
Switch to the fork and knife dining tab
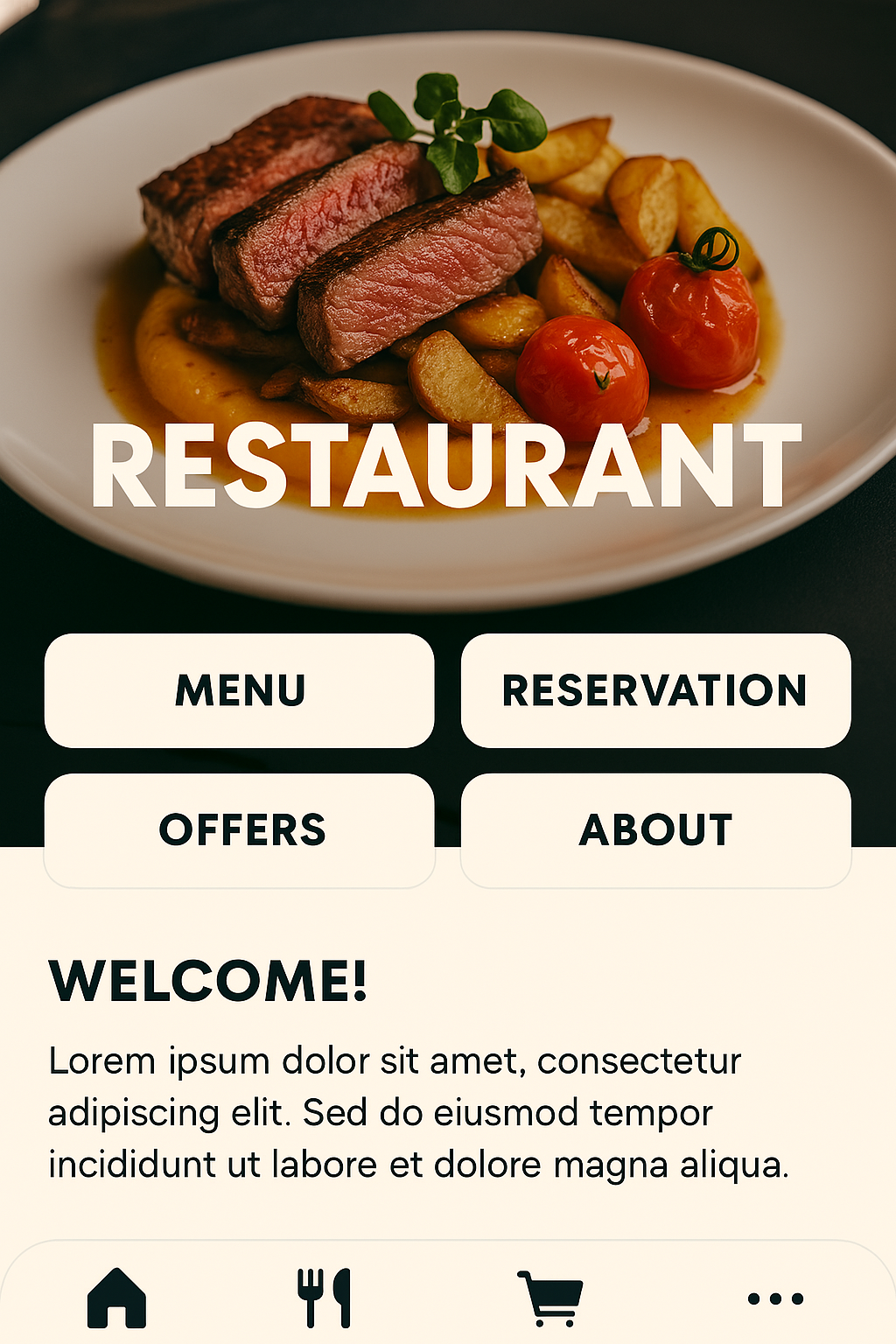[x=325, y=1298]
